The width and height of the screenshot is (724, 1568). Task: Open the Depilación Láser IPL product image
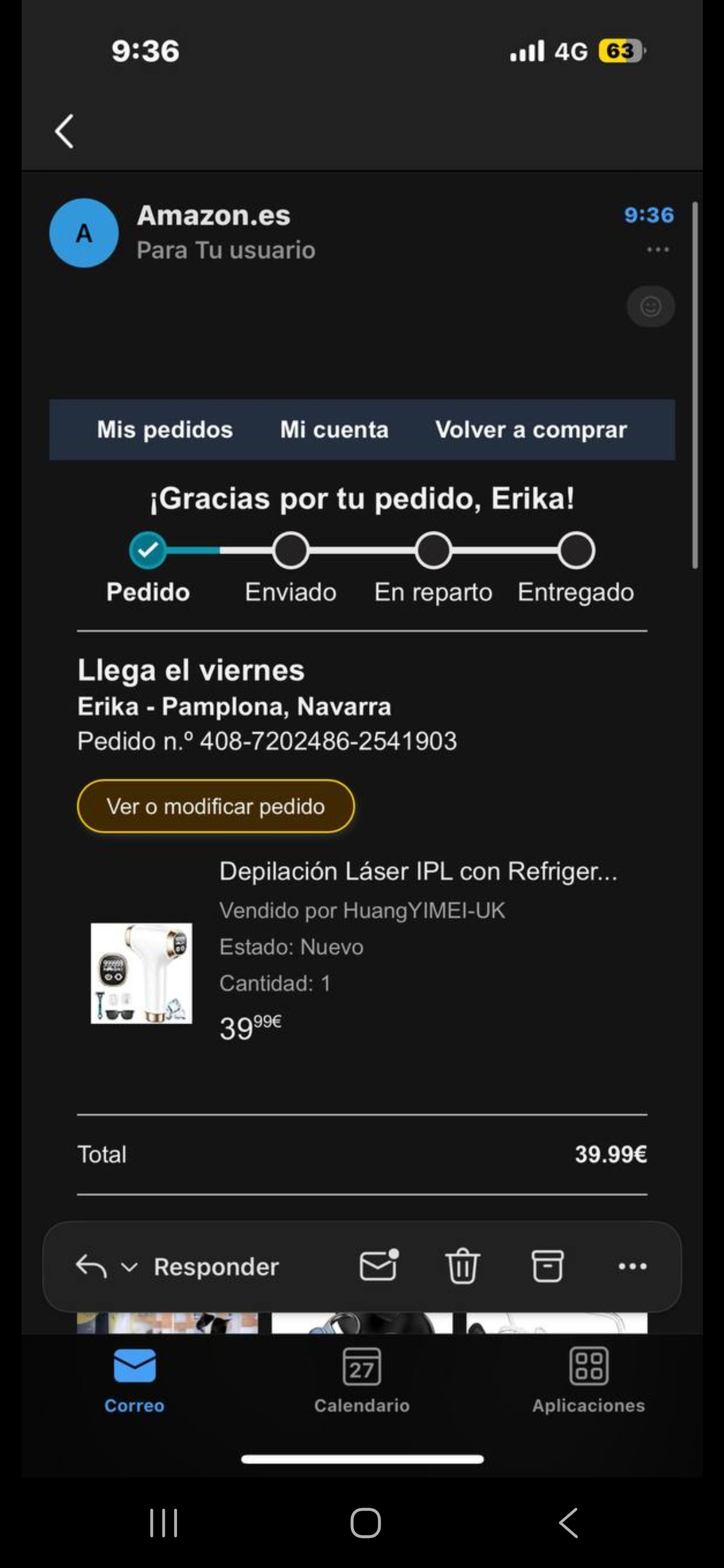pyautogui.click(x=141, y=973)
